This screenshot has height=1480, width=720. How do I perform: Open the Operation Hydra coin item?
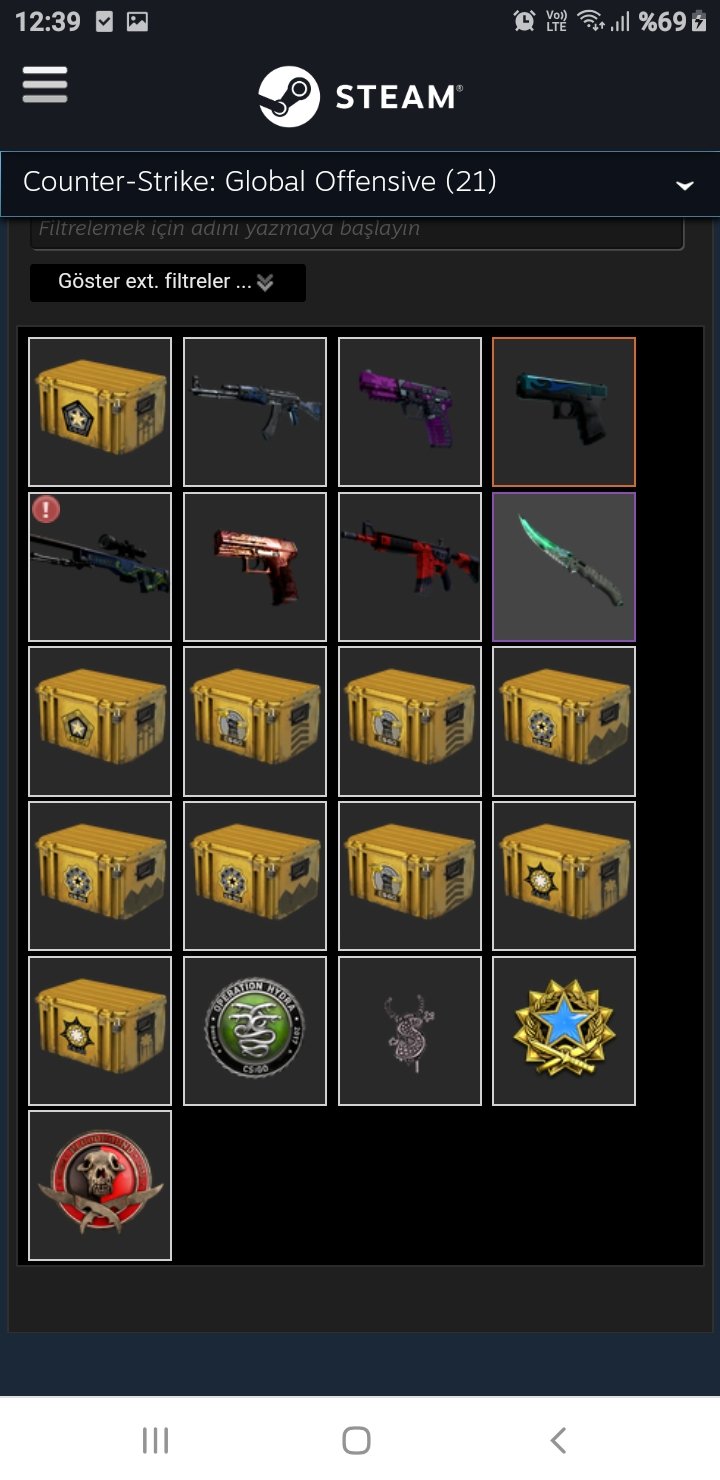tap(255, 1031)
